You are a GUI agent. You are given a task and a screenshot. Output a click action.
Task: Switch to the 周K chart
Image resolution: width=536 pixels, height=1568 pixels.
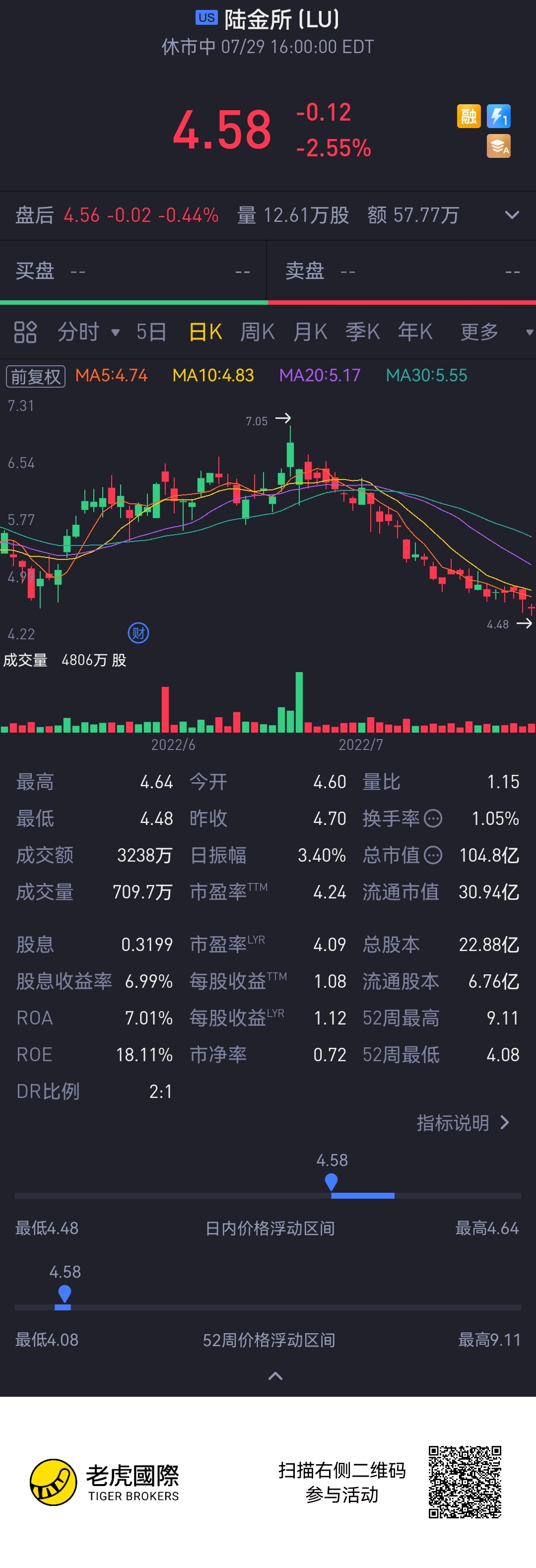click(x=258, y=333)
